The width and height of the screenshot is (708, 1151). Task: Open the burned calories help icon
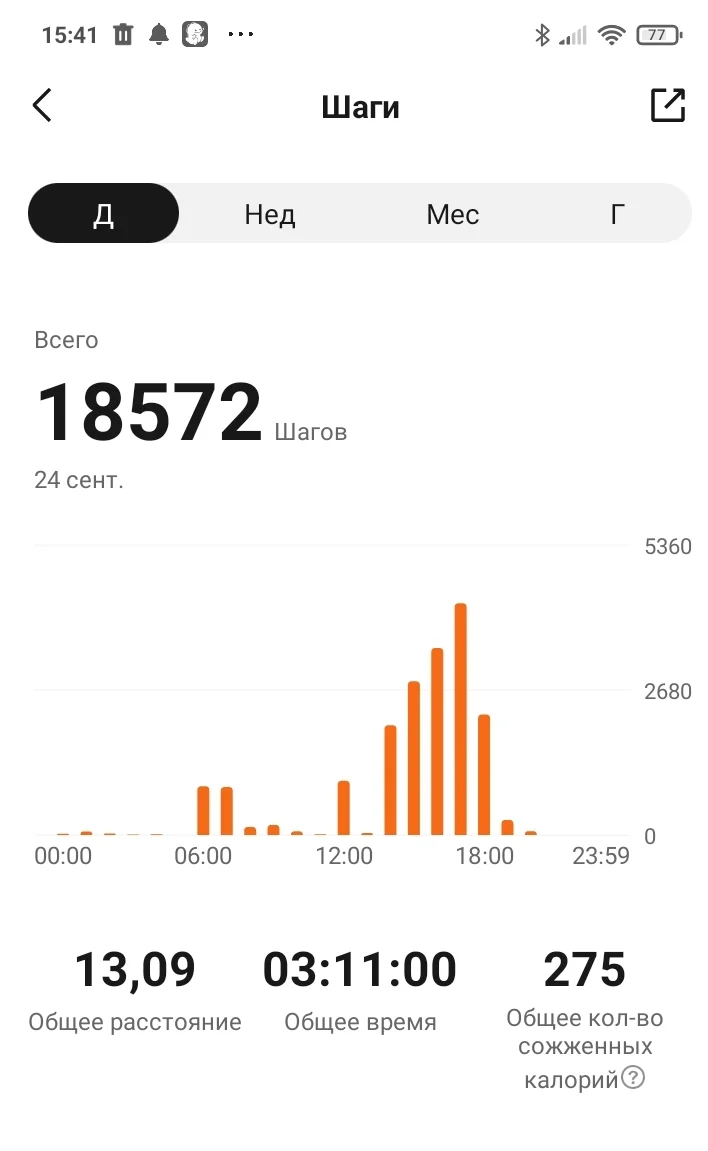coord(633,1079)
